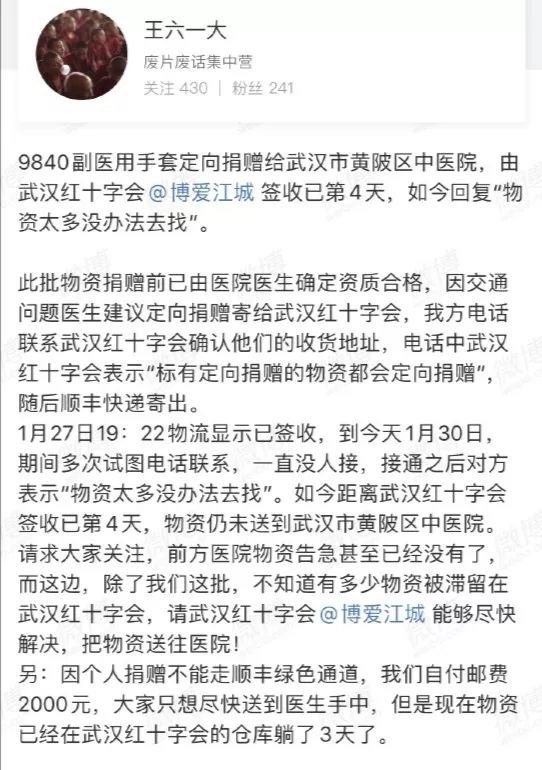The height and width of the screenshot is (770, 542).
Task: Tap the username 王六一大
Action: (x=185, y=31)
